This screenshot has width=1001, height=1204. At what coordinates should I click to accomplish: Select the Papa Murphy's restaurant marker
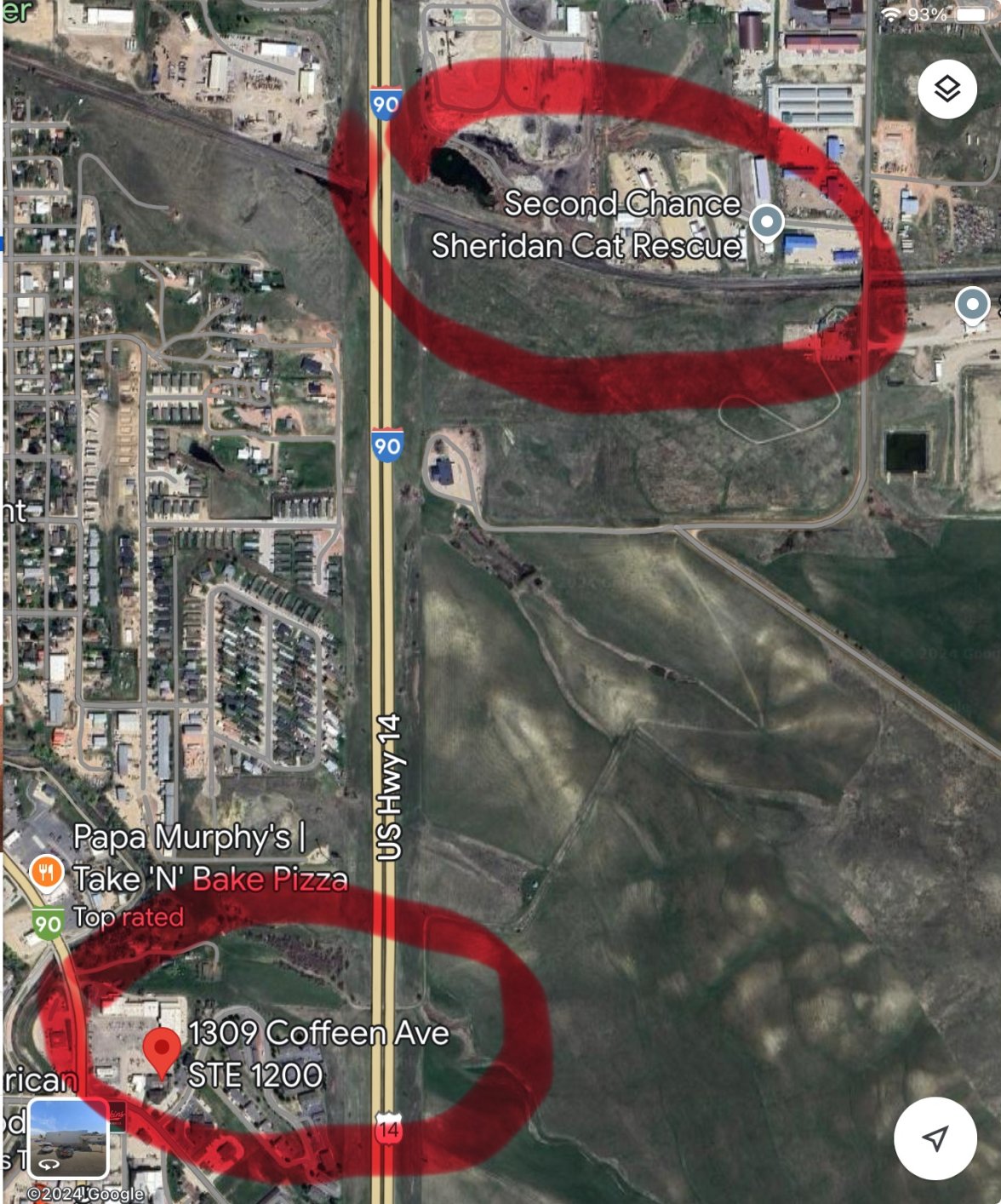tap(47, 872)
